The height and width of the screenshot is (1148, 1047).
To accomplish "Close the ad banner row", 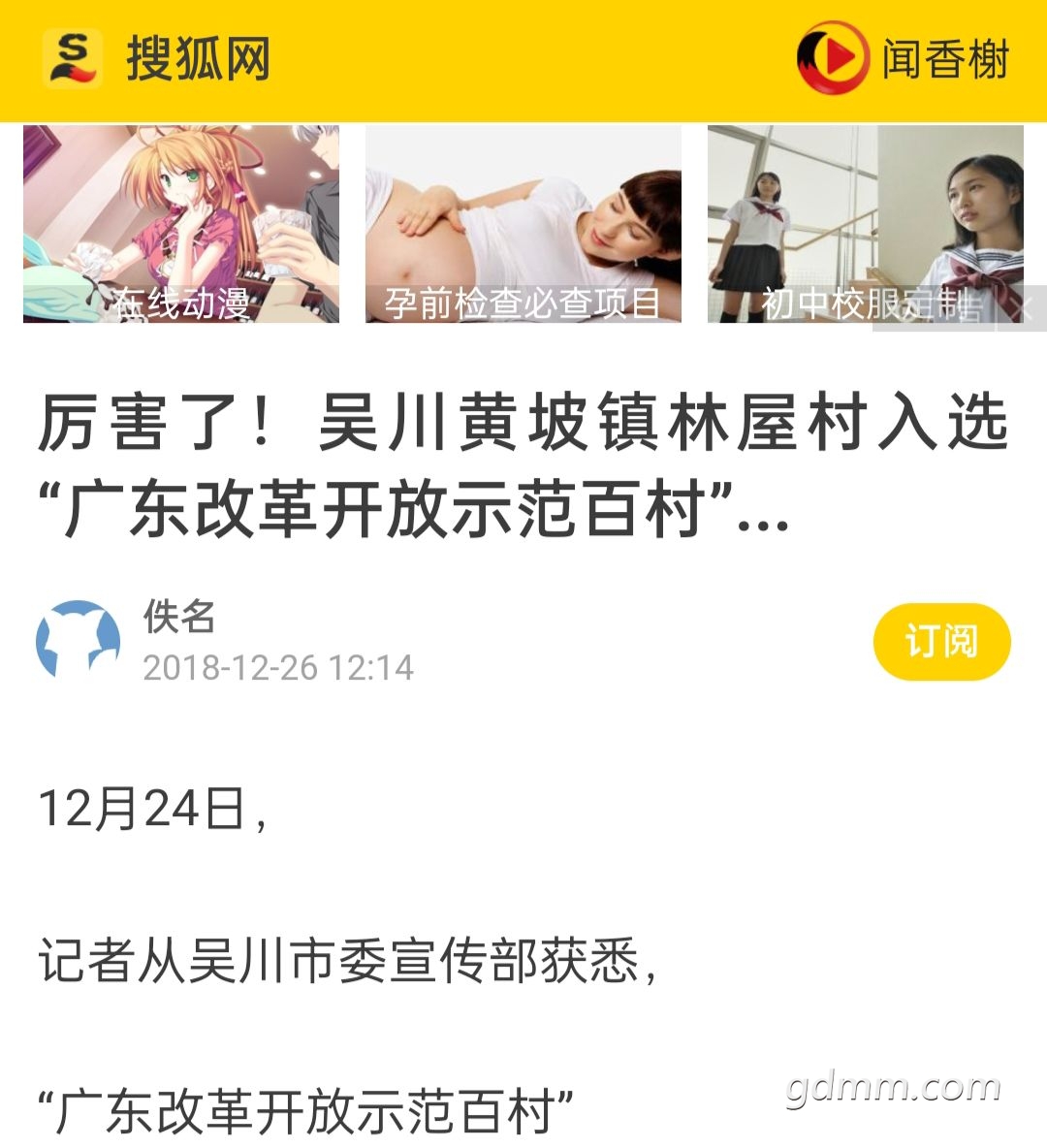I will (1025, 309).
